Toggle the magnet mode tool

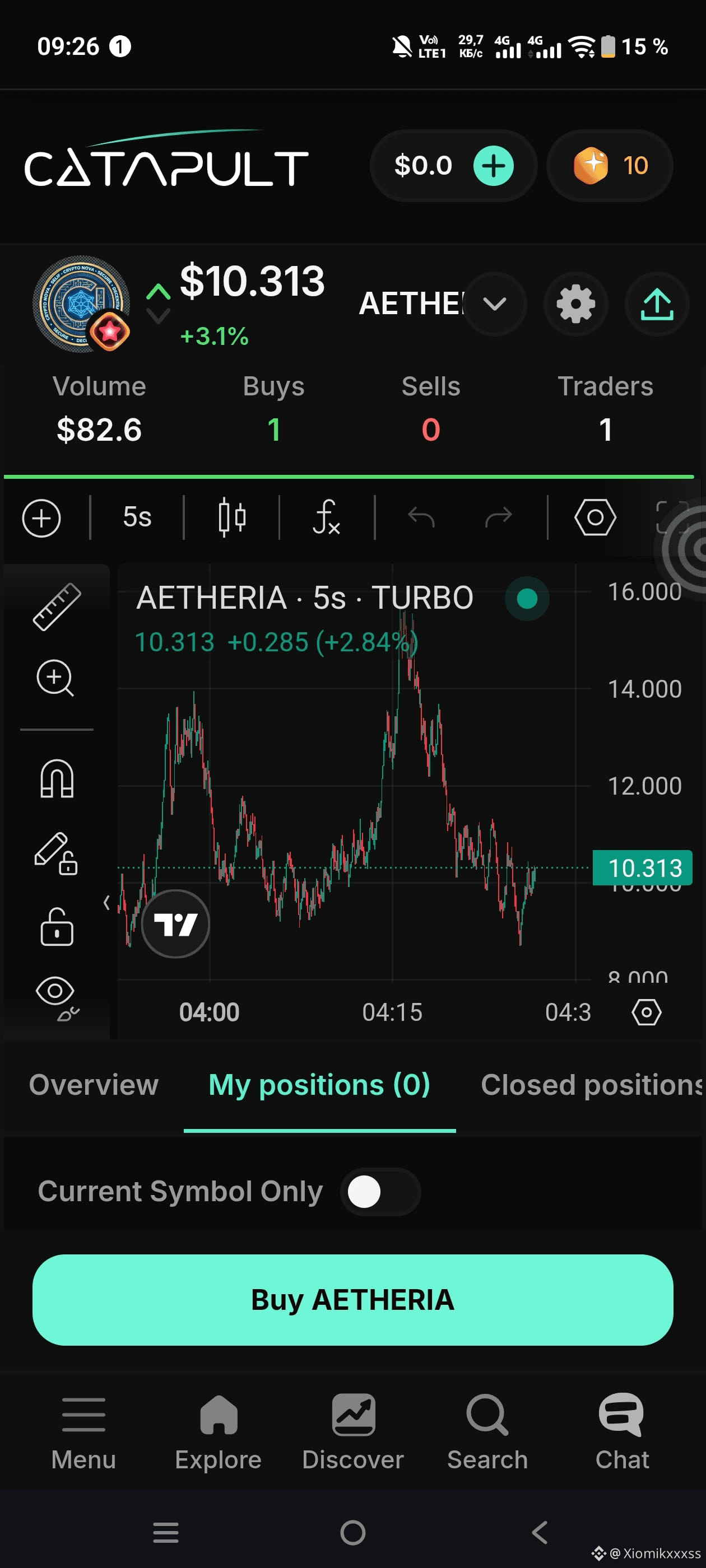57,778
